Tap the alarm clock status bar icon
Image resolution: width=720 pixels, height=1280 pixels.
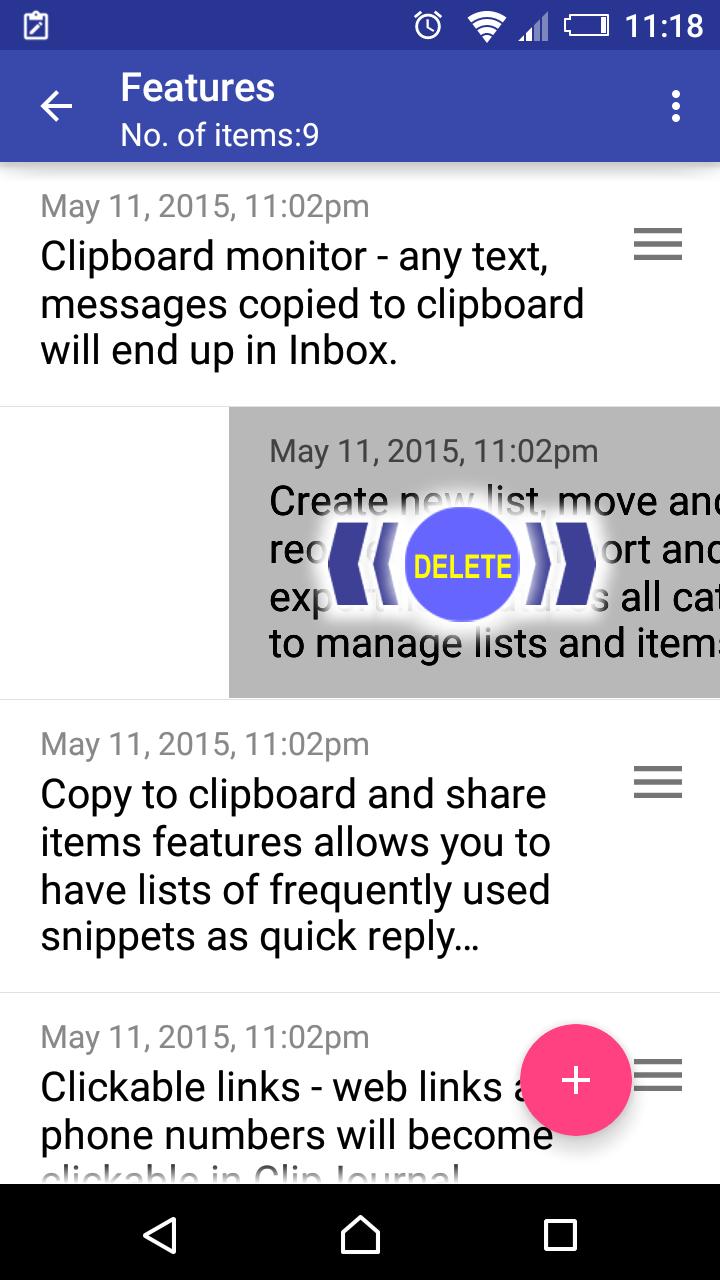pyautogui.click(x=429, y=26)
